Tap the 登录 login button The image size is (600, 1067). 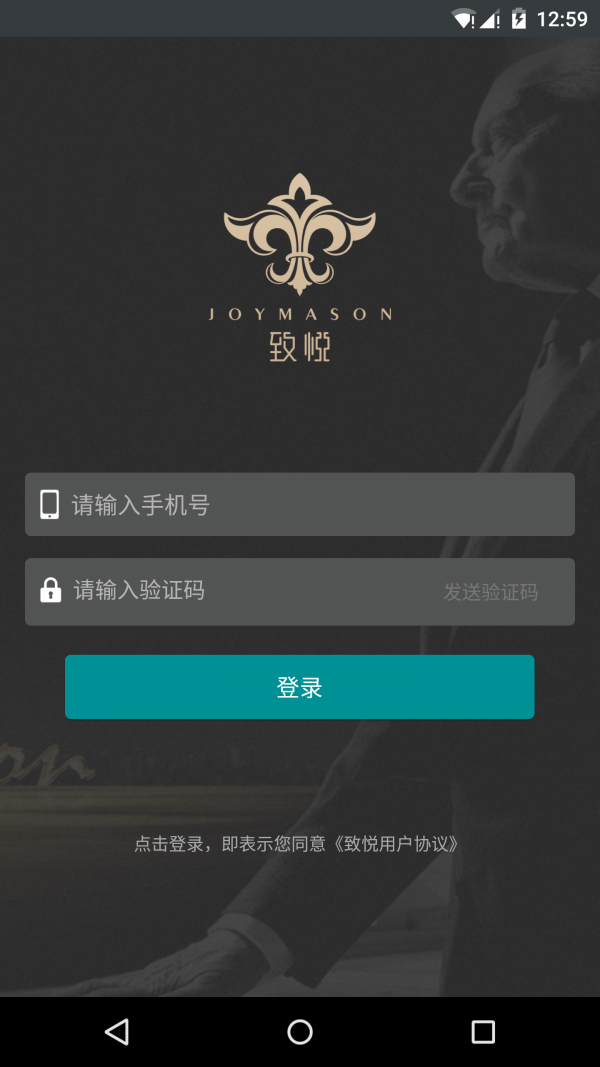coord(300,687)
